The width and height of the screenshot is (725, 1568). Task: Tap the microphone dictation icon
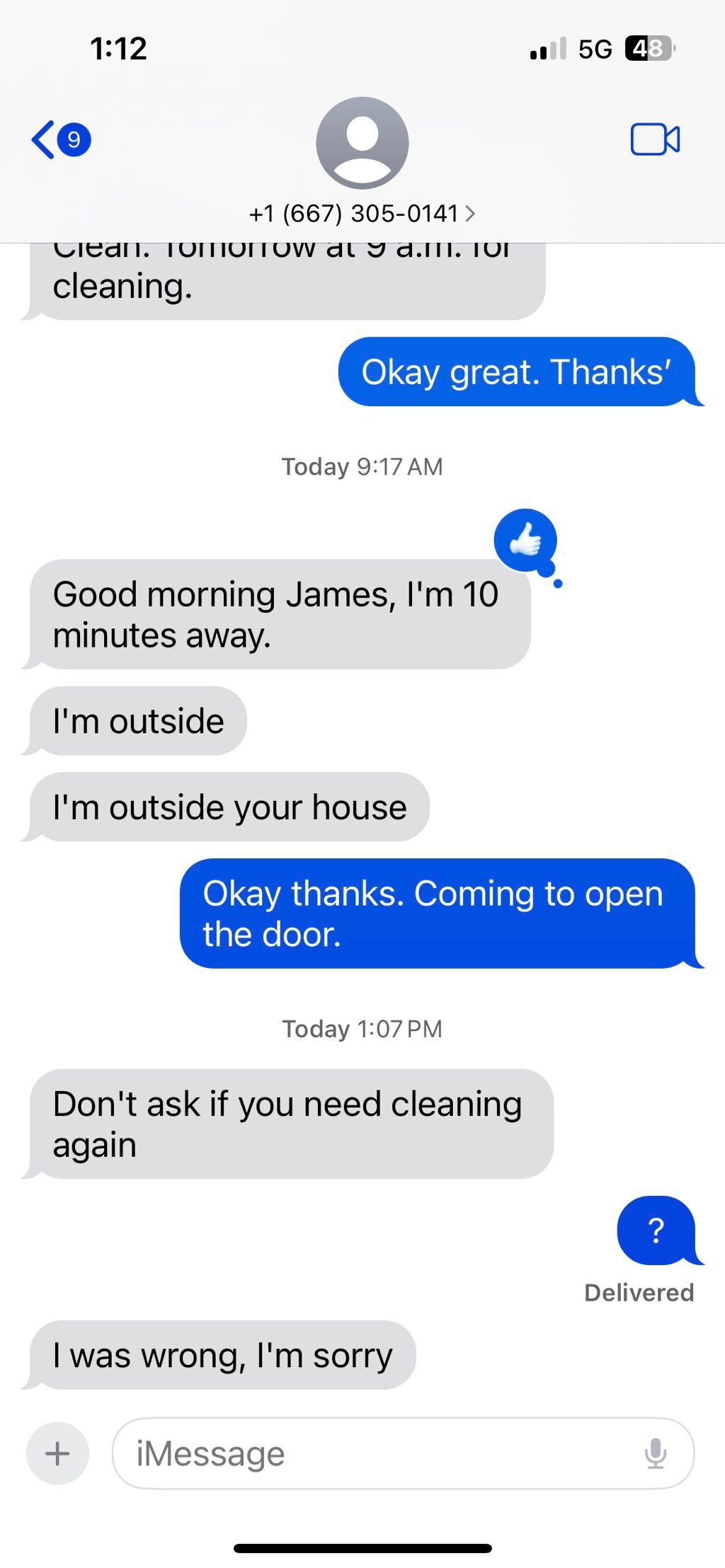coord(656,1453)
